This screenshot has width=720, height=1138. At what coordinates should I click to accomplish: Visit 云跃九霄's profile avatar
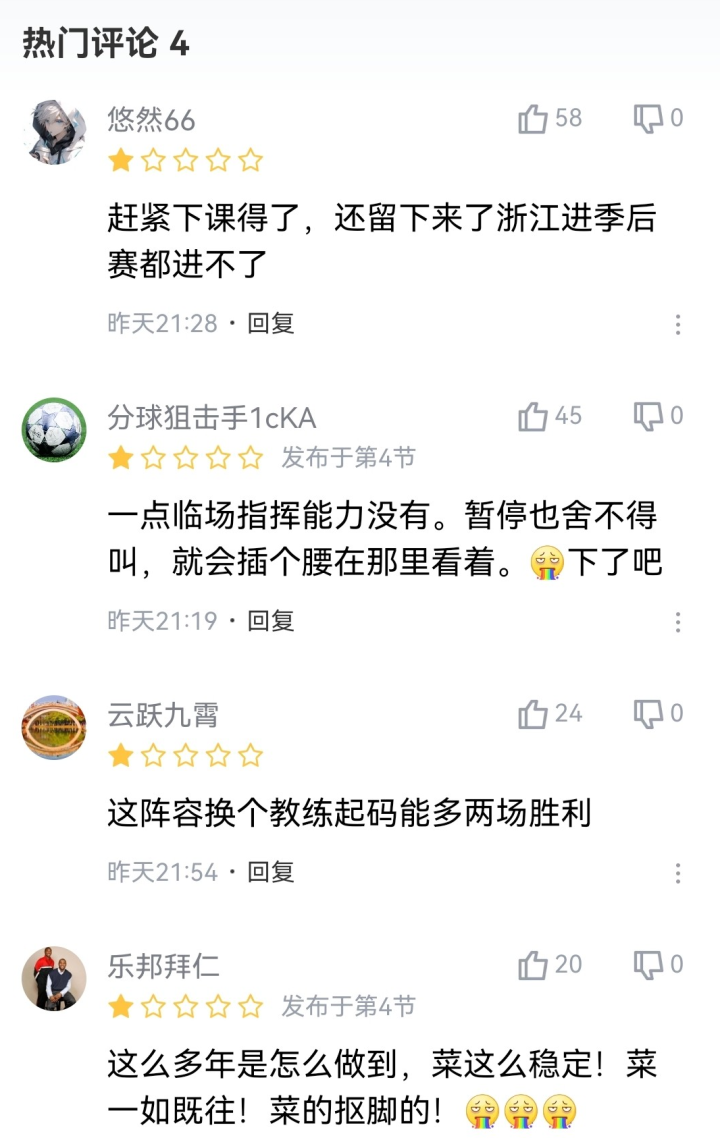[x=54, y=727]
